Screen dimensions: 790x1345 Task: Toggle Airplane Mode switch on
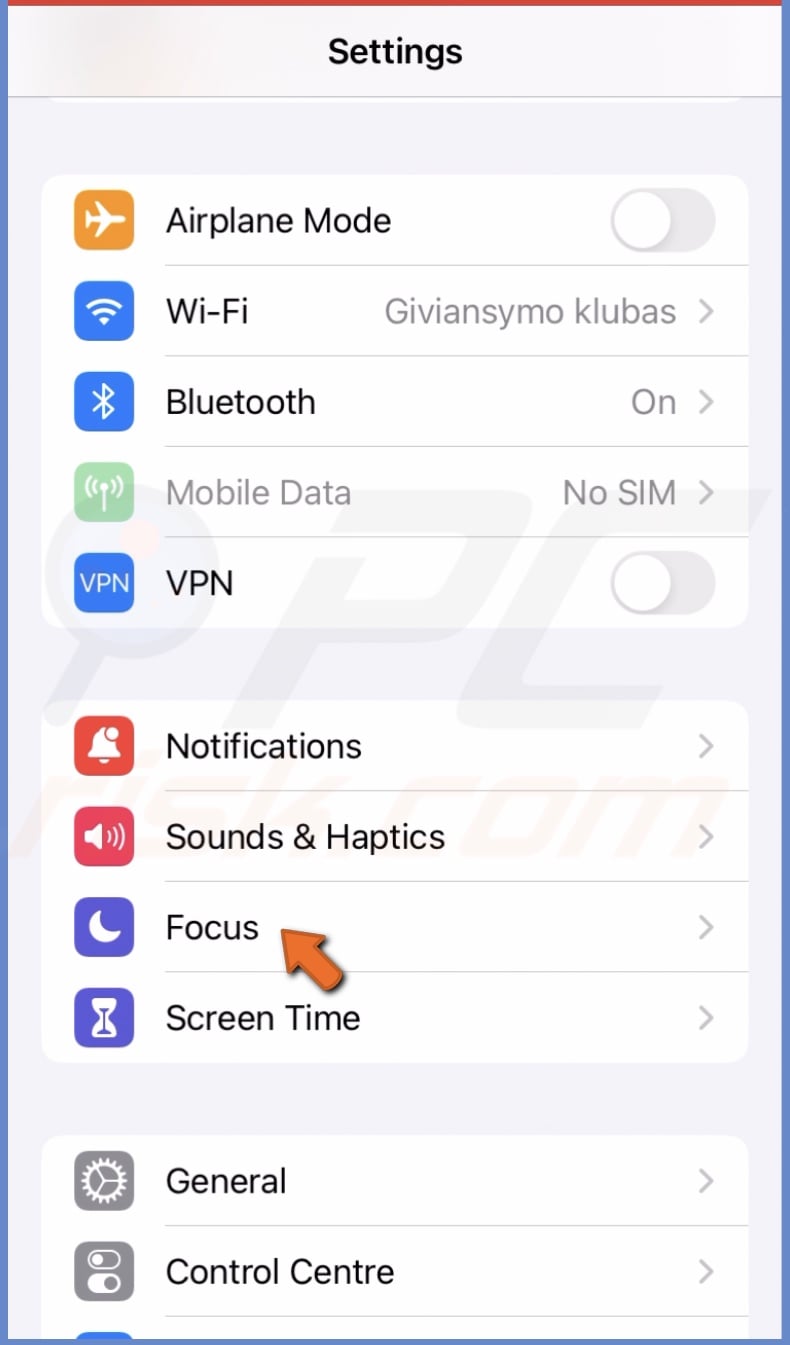point(662,221)
